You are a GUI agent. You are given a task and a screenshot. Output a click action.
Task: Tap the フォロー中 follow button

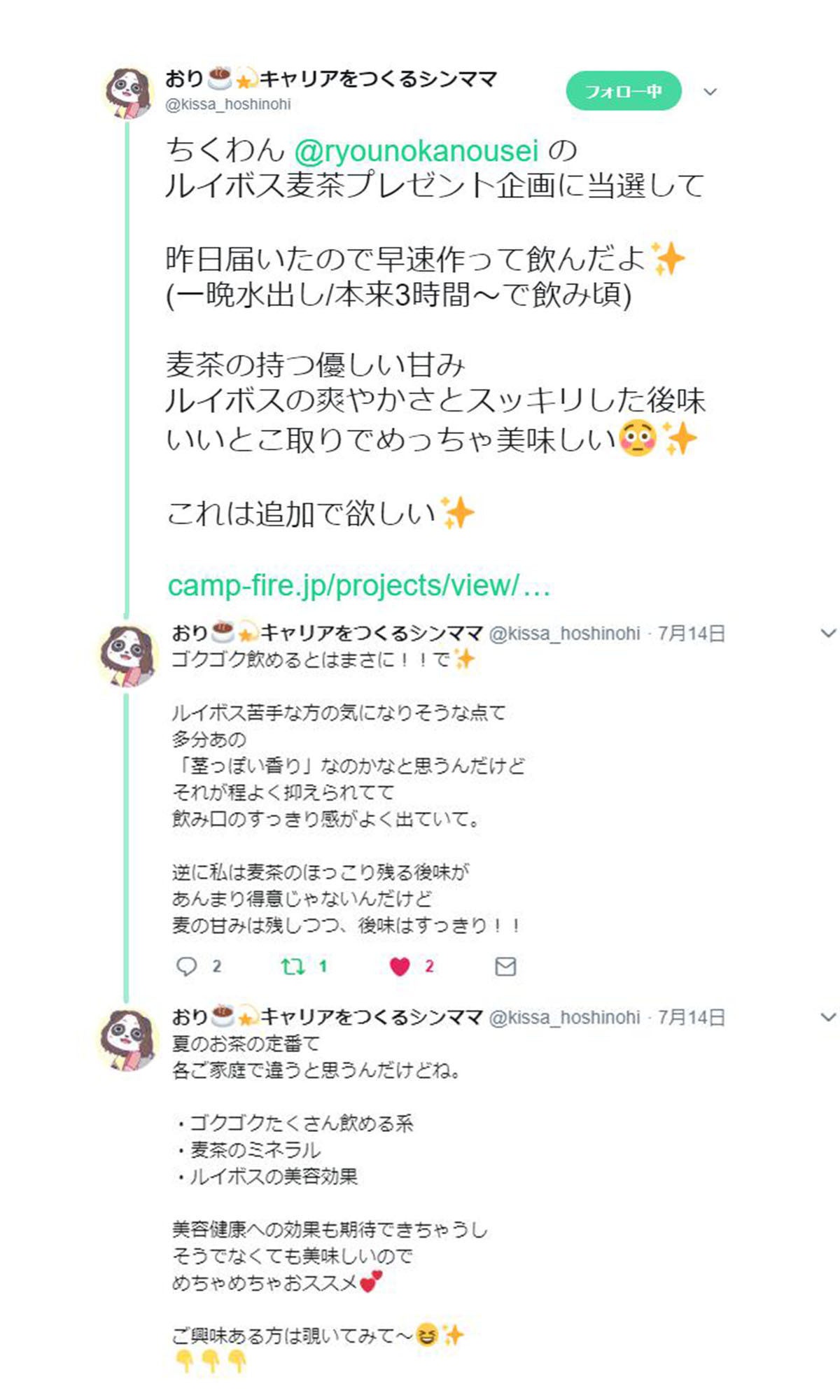(x=623, y=91)
